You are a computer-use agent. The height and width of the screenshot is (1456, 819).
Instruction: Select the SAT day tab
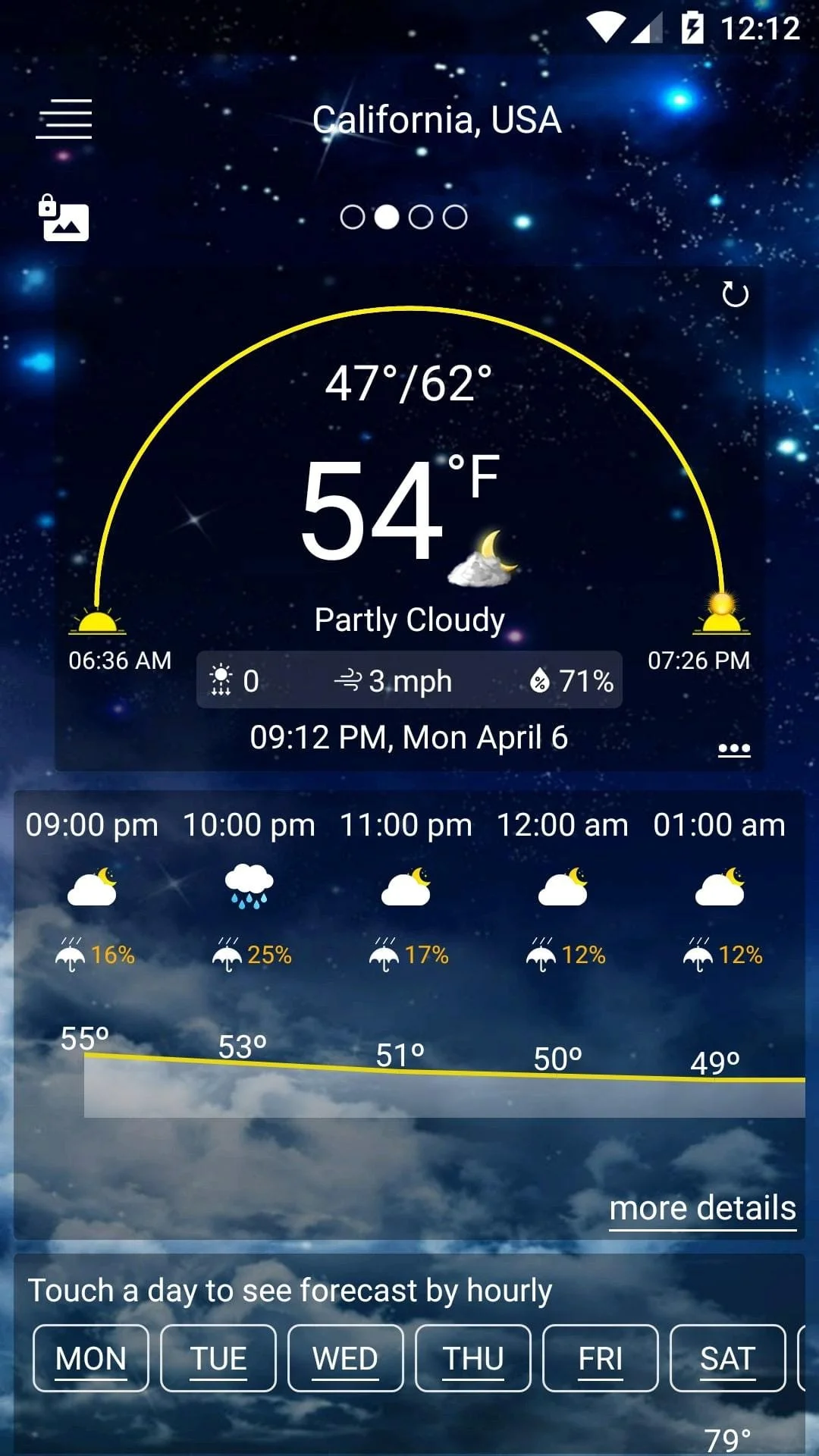(x=728, y=1358)
